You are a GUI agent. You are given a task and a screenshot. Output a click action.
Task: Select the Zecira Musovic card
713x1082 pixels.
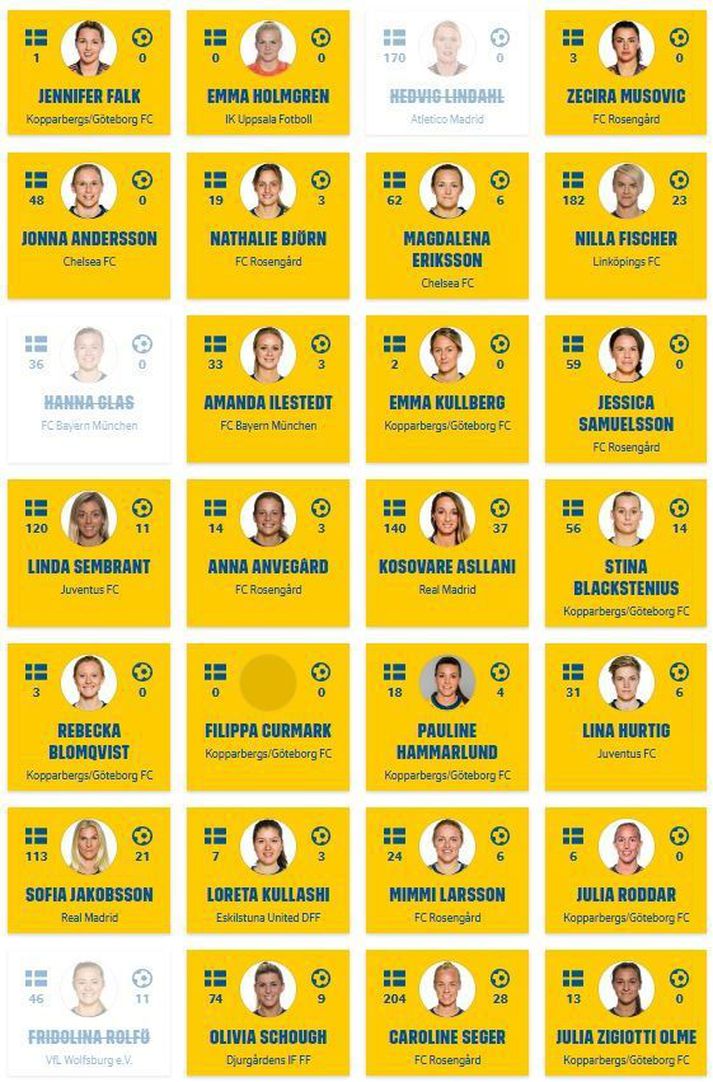click(x=626, y=73)
